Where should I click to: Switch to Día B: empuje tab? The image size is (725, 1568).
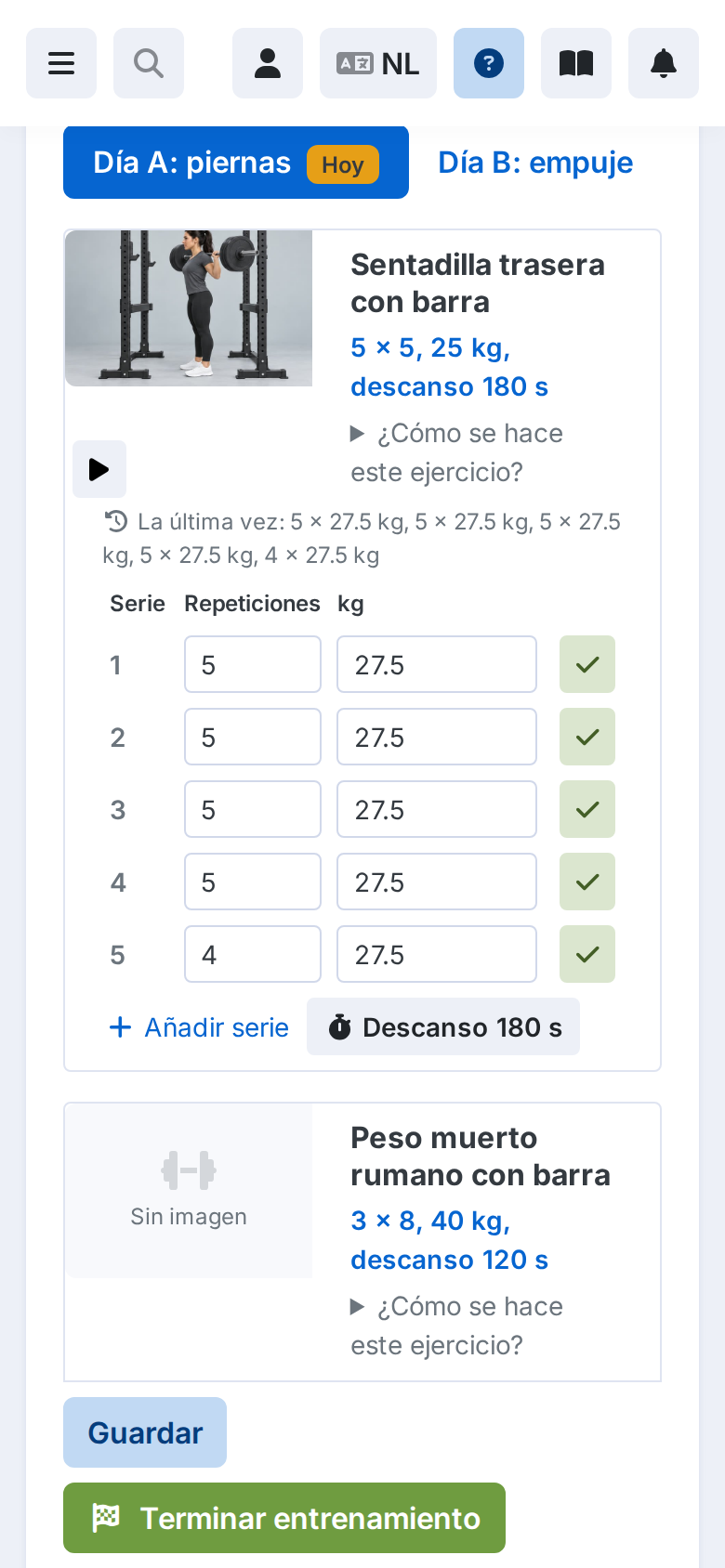535,163
